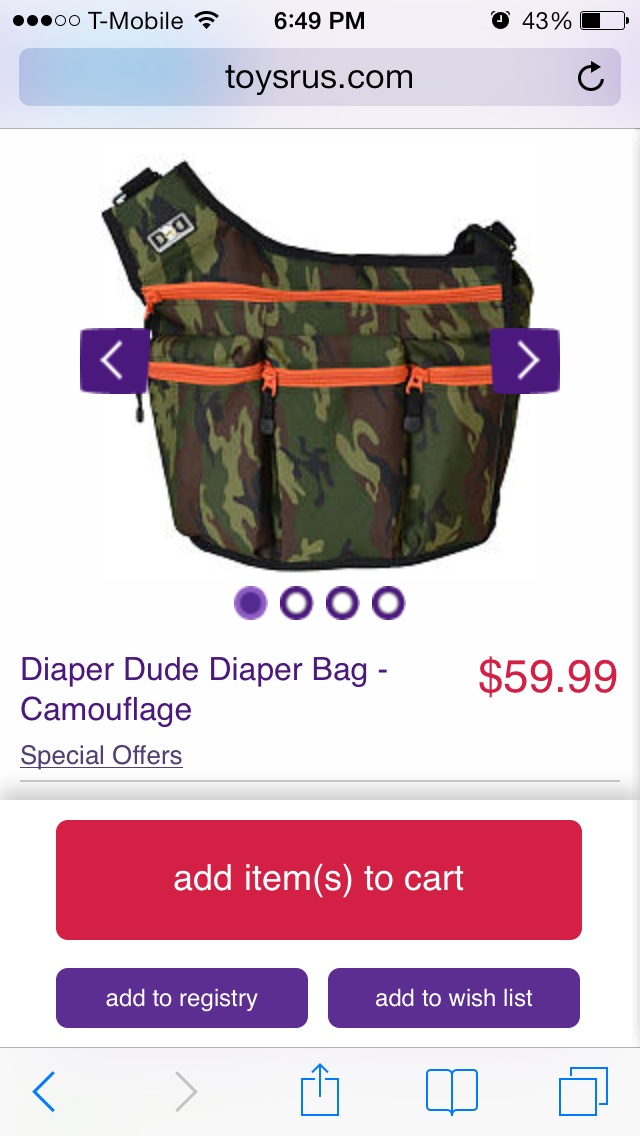640x1136 pixels.
Task: Show the previous product image
Action: [114, 360]
